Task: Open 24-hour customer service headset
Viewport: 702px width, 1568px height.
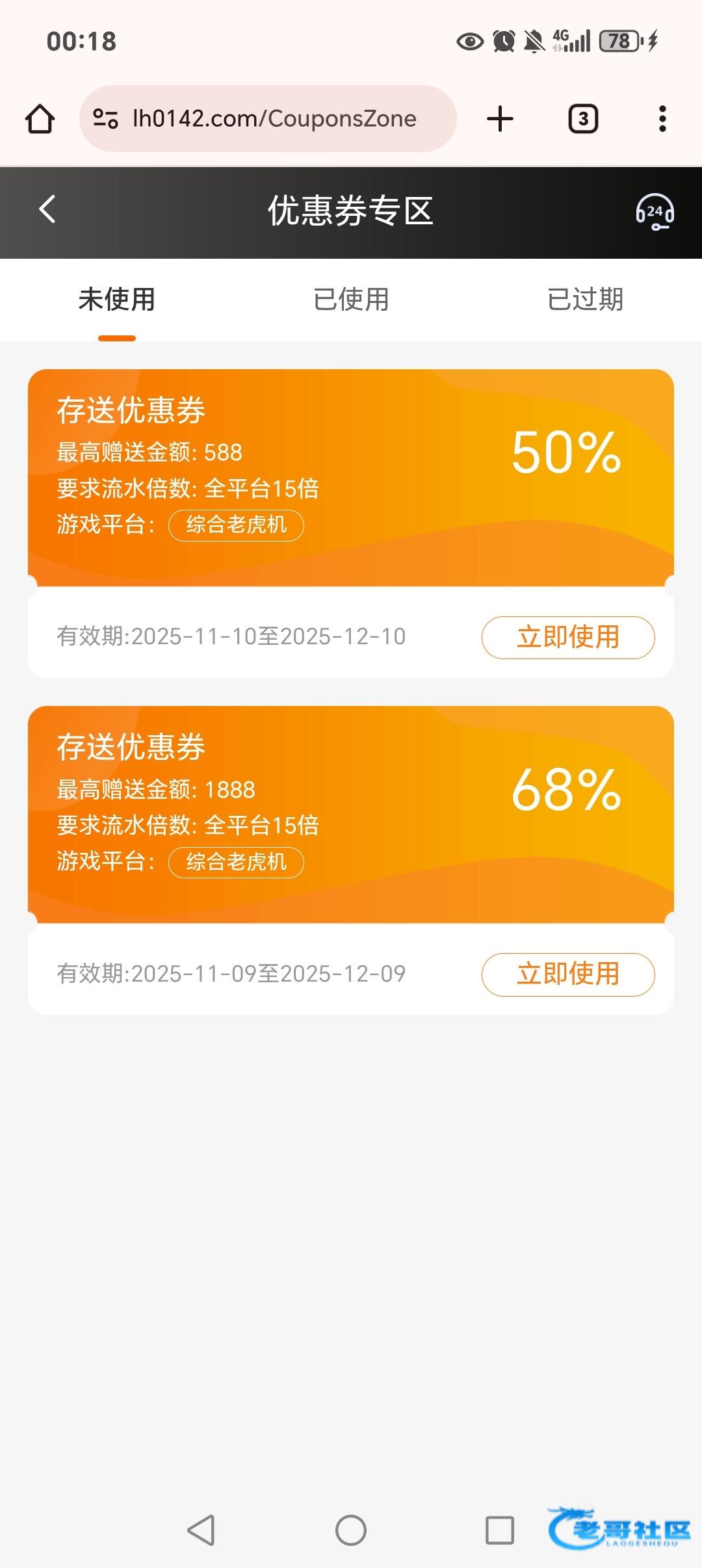Action: click(655, 212)
